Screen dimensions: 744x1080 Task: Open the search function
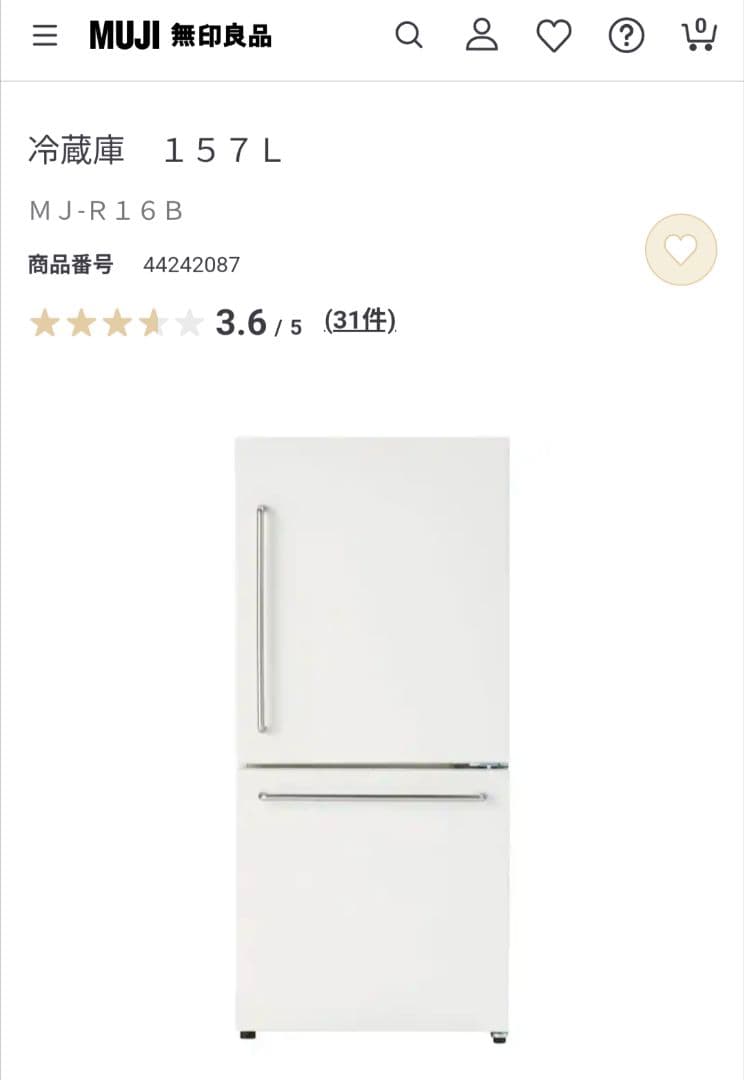(x=409, y=35)
